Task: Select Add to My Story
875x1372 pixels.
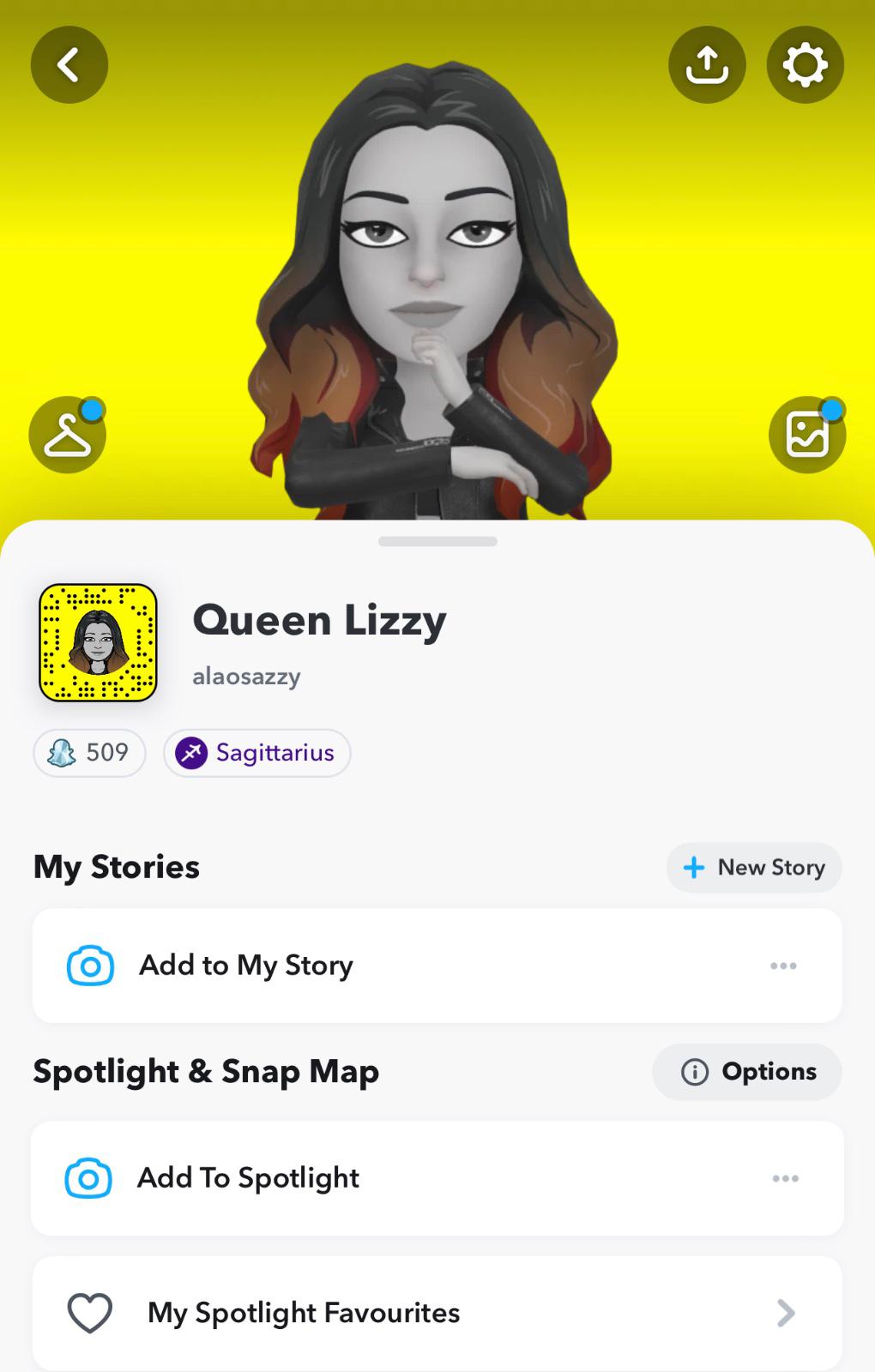Action: pos(245,966)
